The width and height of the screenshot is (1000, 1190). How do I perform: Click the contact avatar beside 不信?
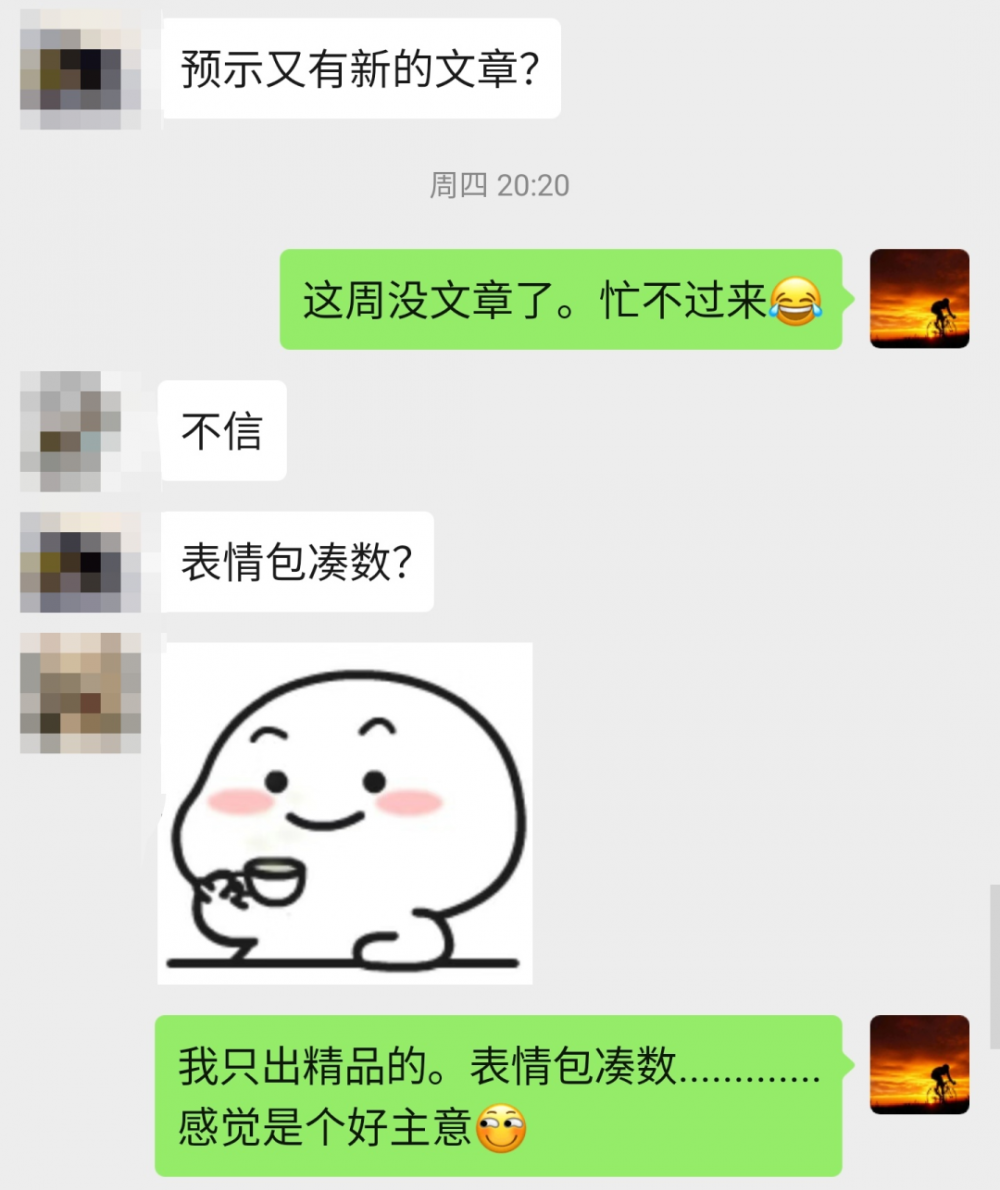[80, 432]
